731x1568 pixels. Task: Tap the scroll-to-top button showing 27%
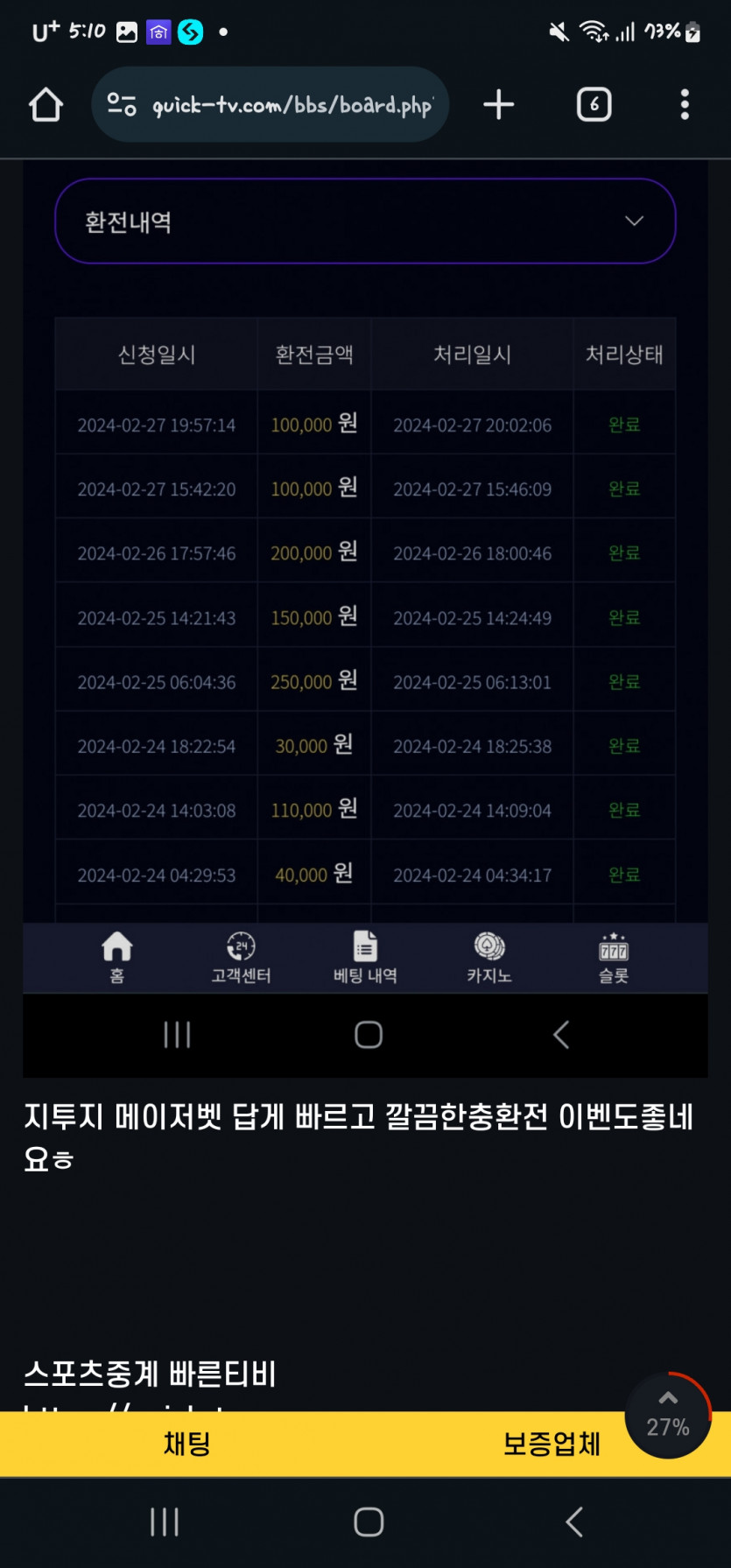click(x=668, y=1416)
